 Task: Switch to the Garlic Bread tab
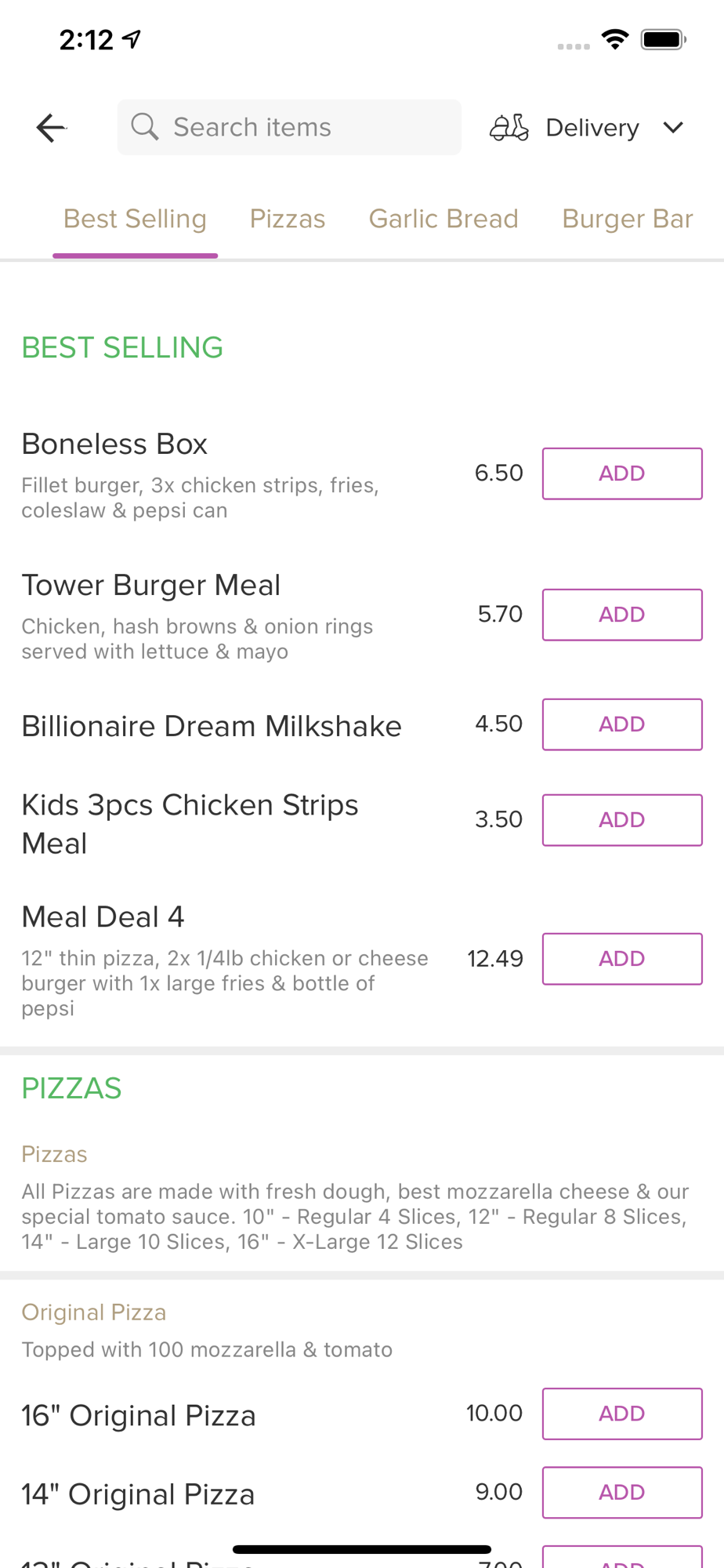(443, 219)
